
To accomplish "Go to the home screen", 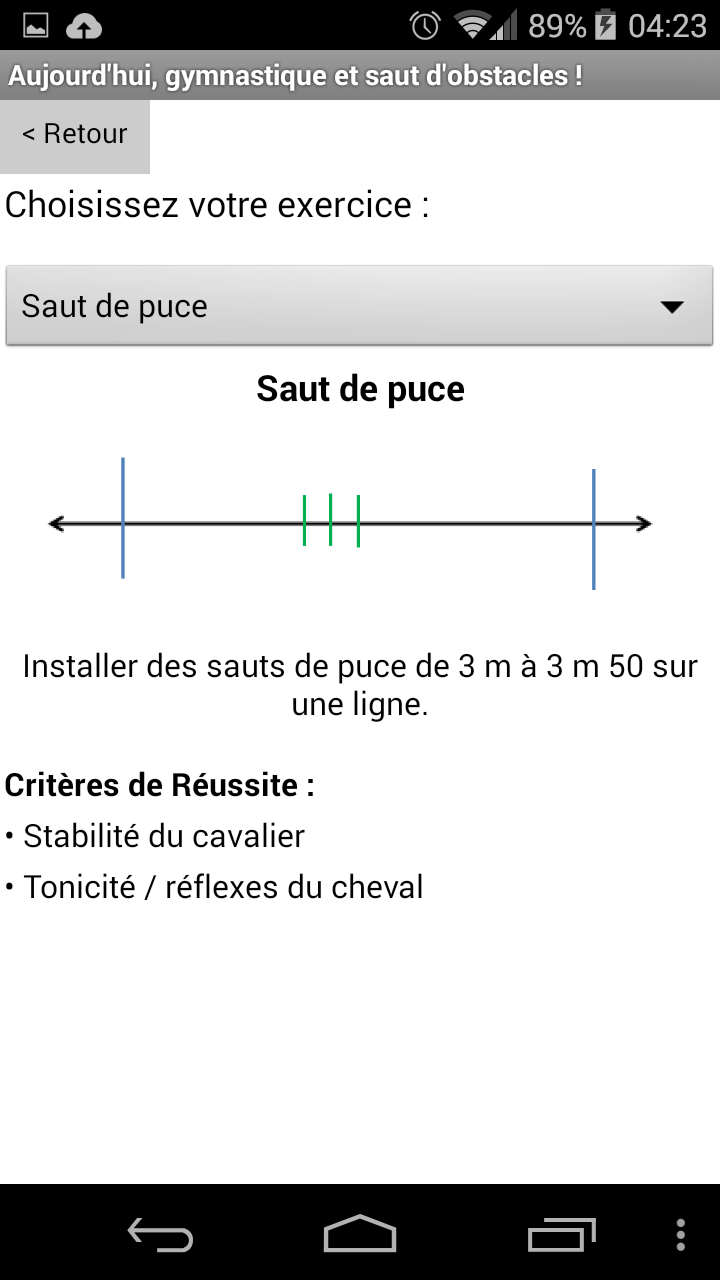I will click(x=360, y=1235).
